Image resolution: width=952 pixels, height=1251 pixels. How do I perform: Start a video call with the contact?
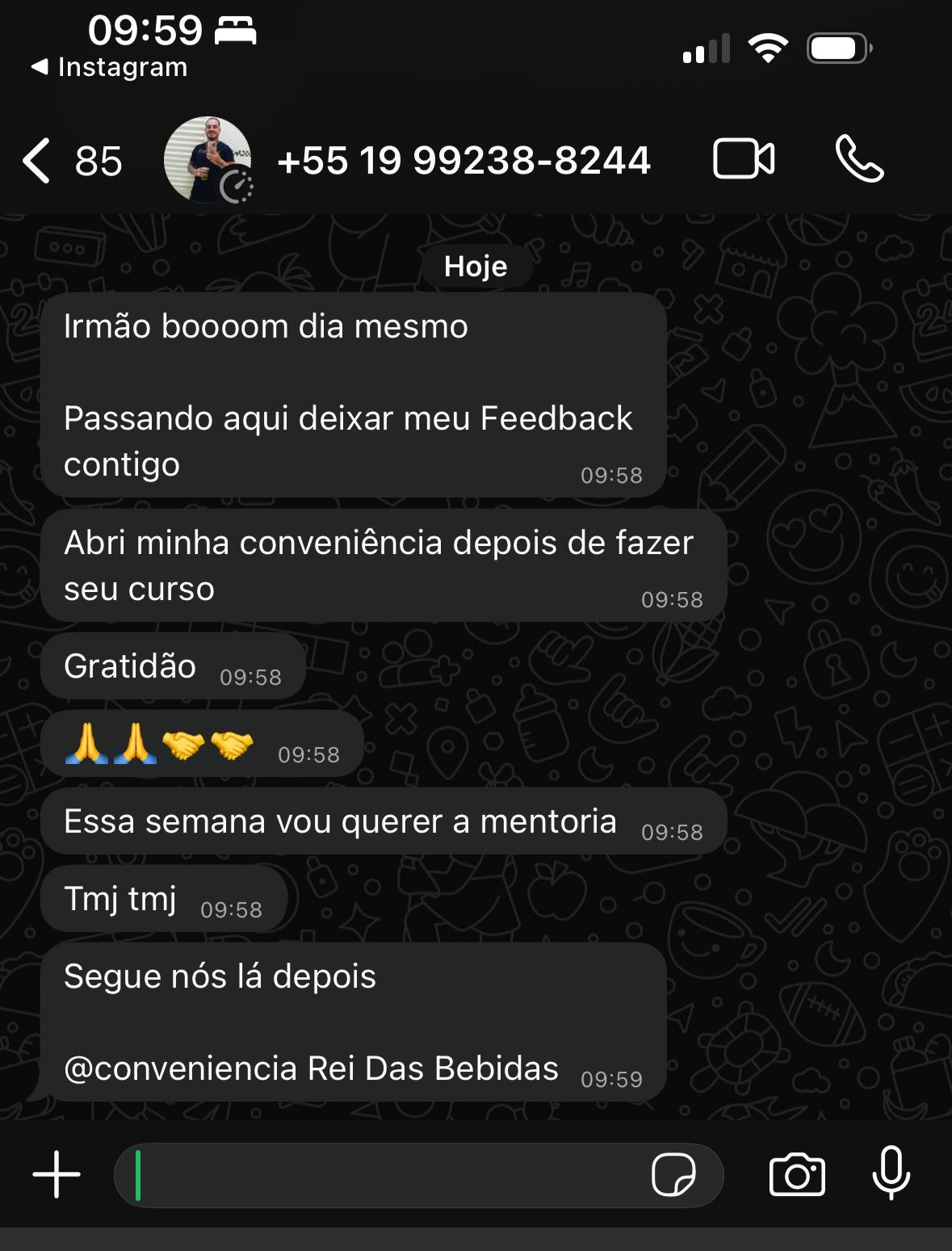(x=743, y=160)
